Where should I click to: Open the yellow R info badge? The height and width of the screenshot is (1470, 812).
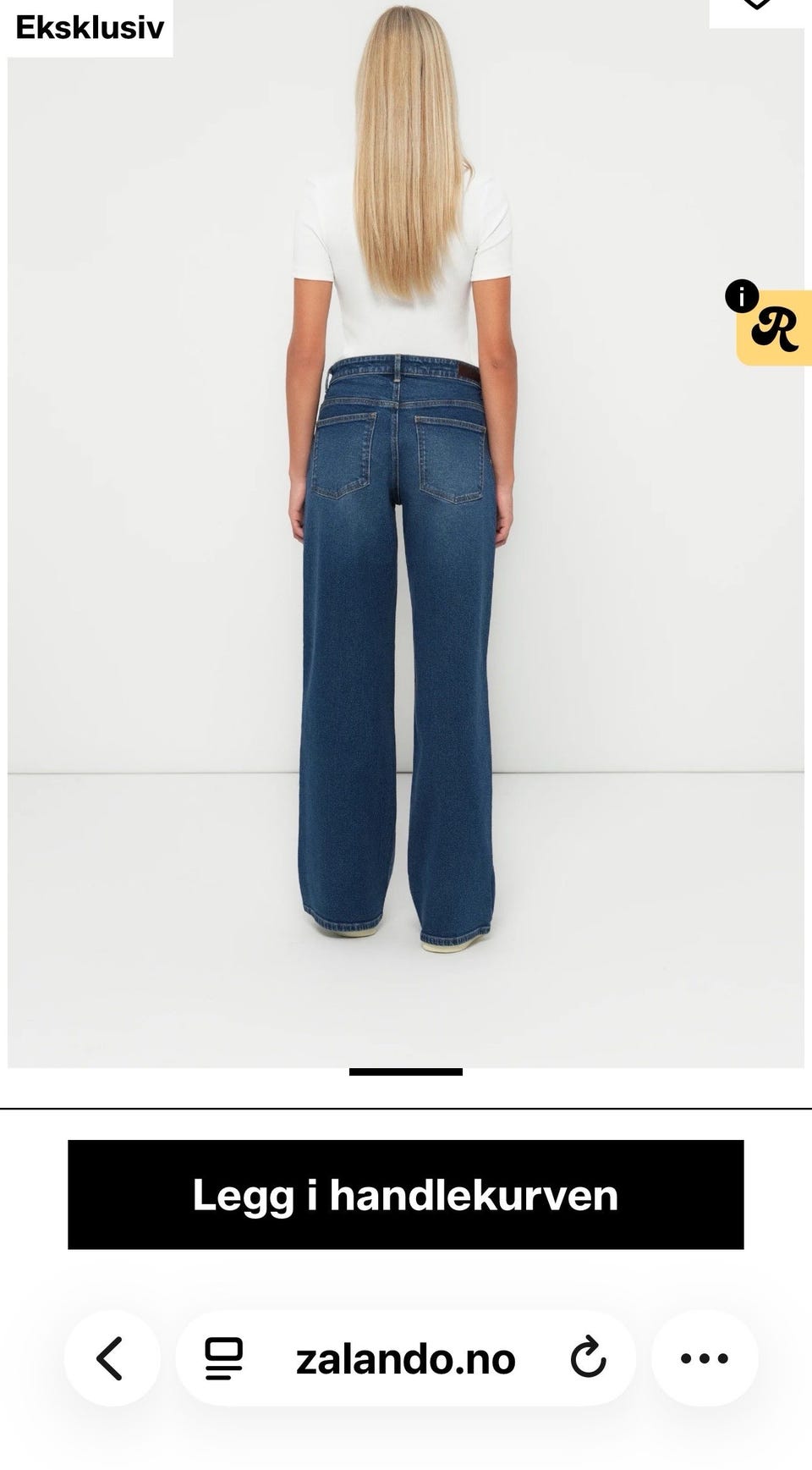pyautogui.click(x=773, y=328)
